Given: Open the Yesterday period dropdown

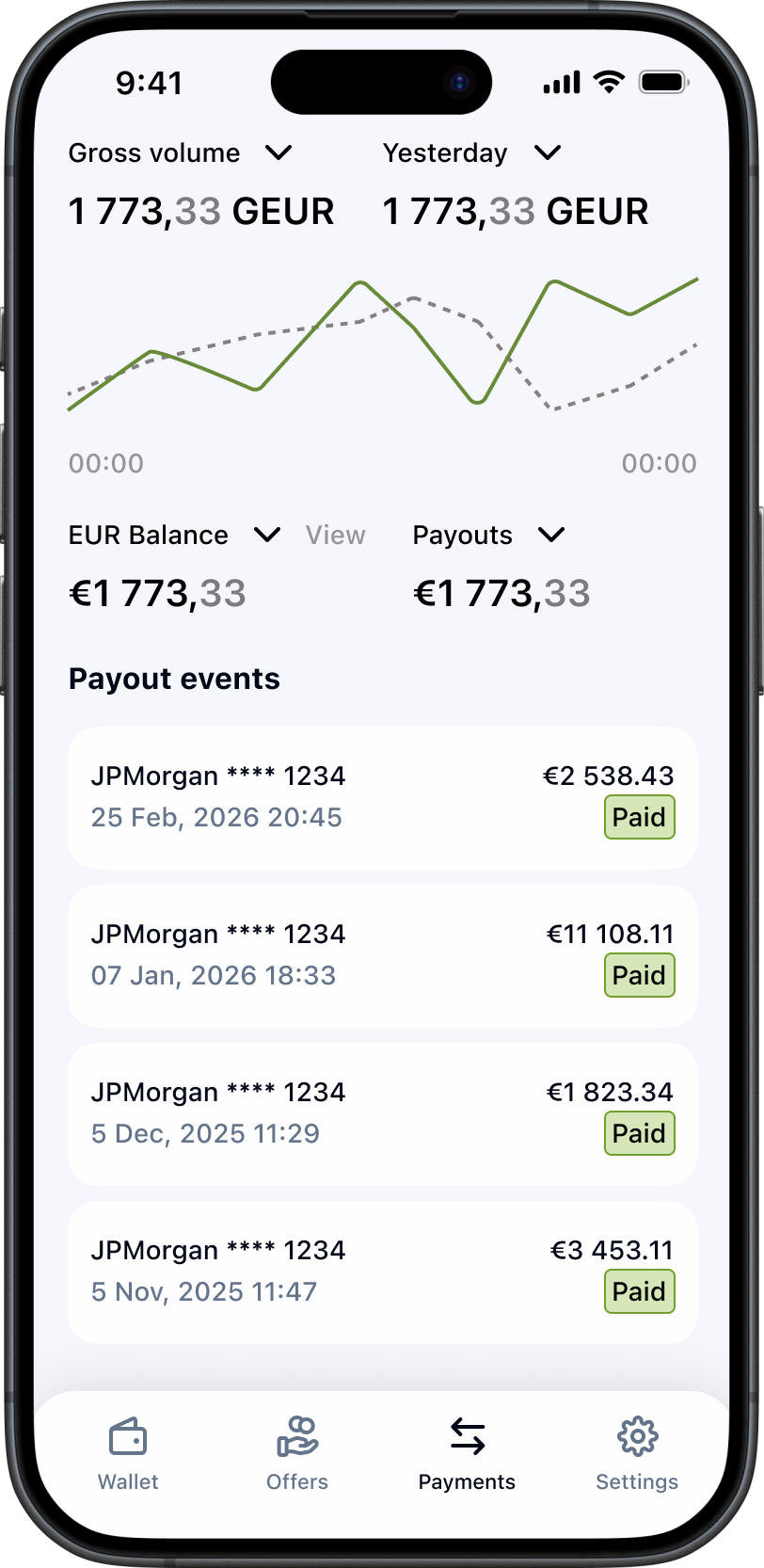Looking at the screenshot, I should (547, 152).
